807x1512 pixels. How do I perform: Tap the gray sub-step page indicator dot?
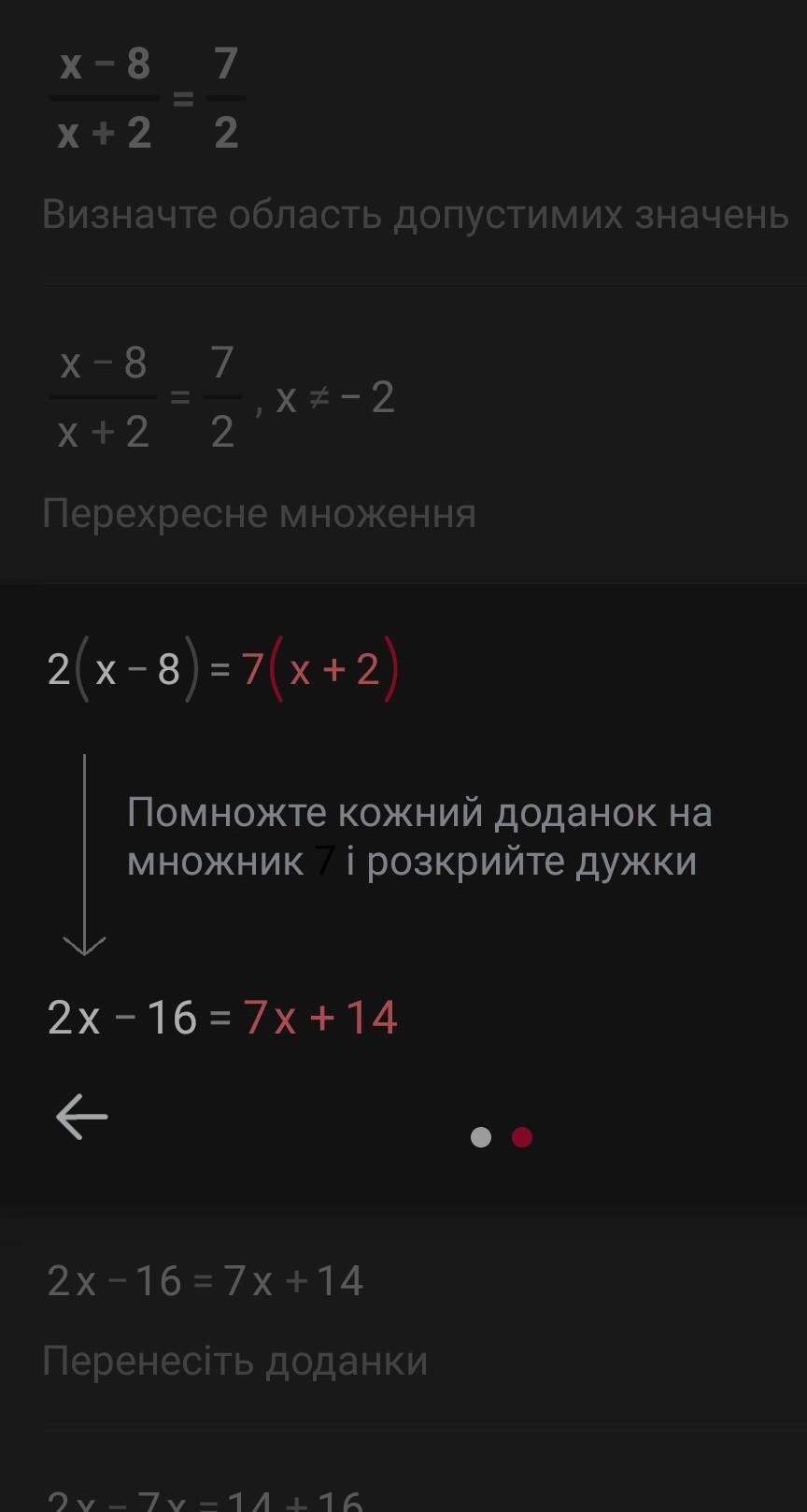[481, 1137]
